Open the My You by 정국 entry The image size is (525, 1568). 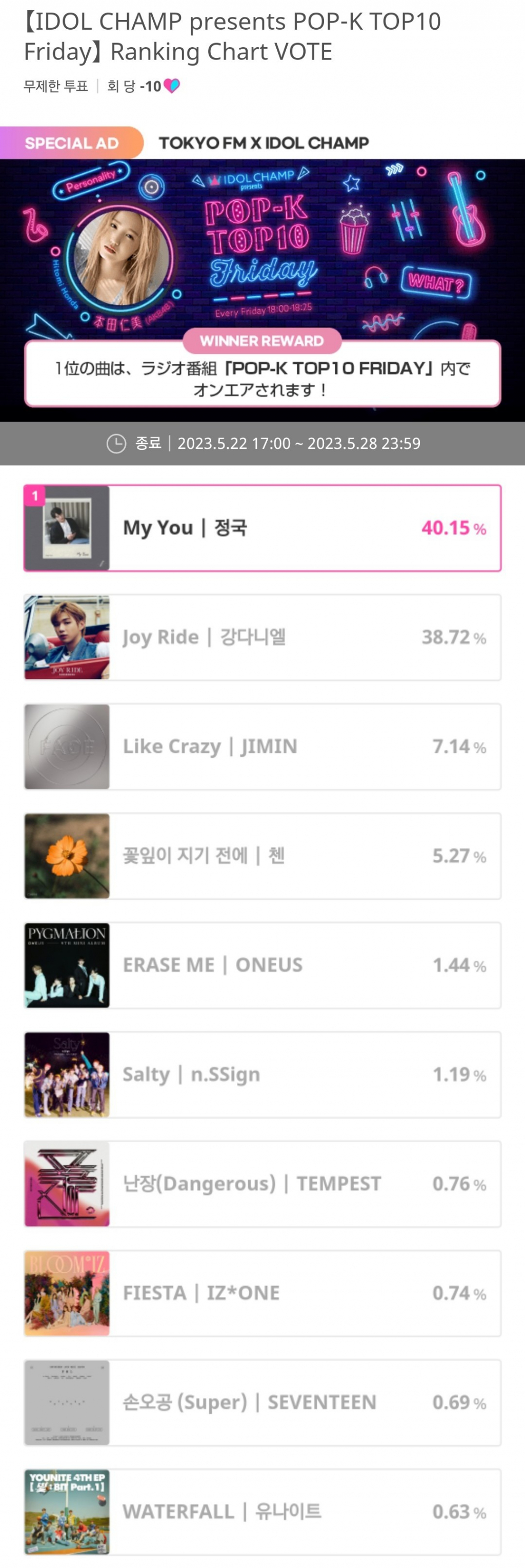click(262, 528)
